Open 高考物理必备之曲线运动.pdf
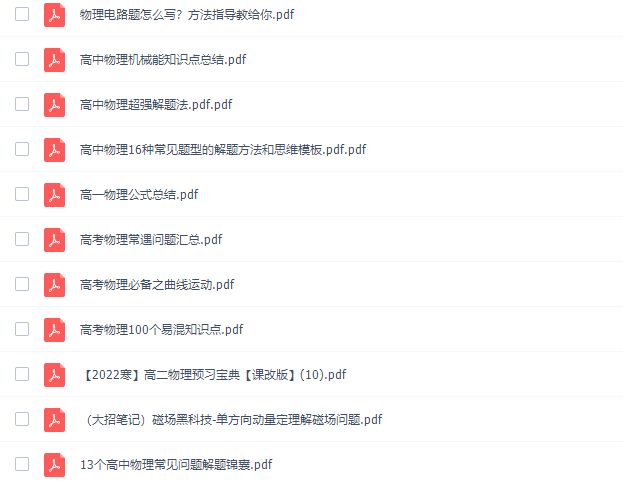 pos(157,285)
